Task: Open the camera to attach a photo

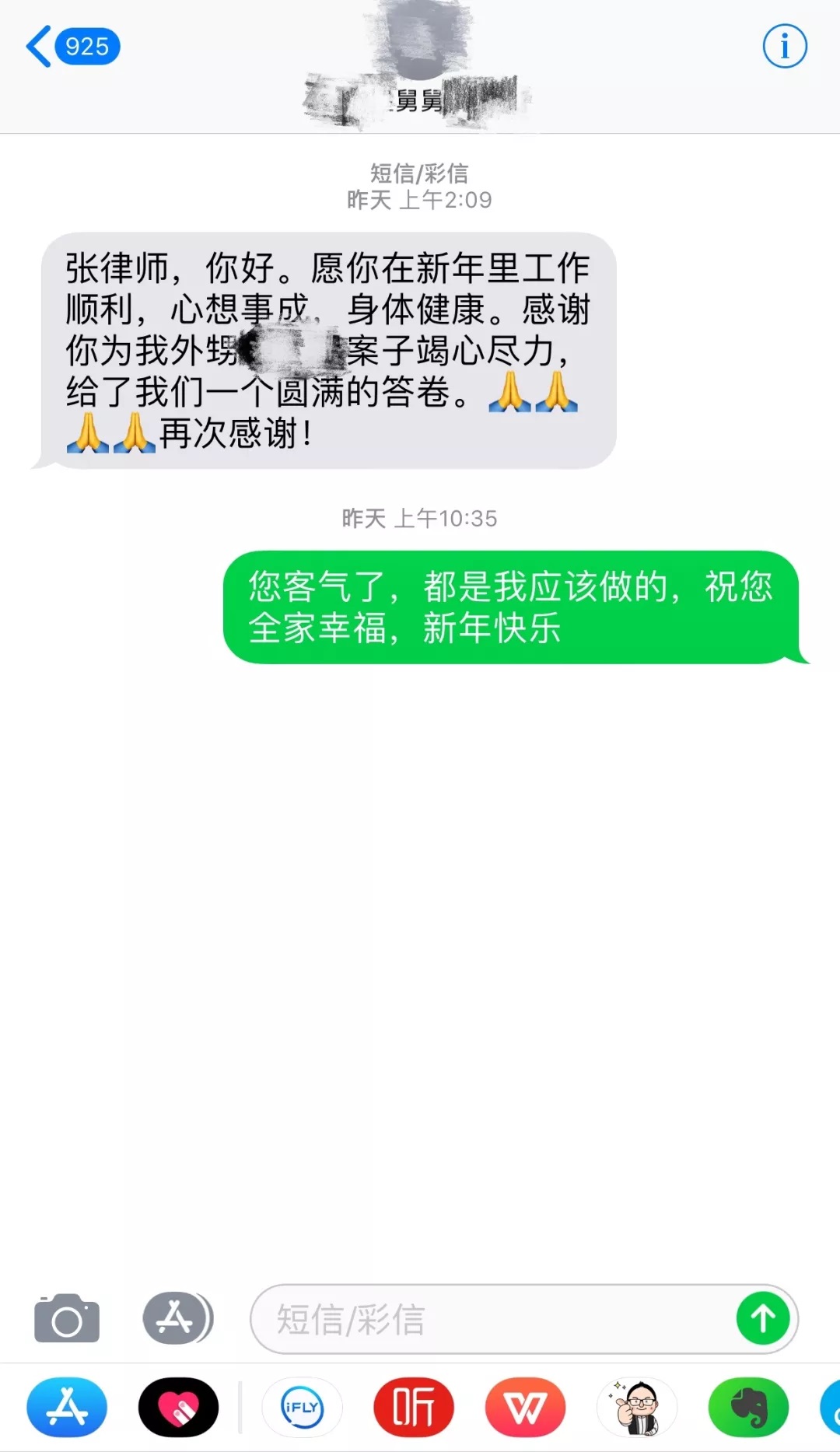Action: coord(67,1319)
